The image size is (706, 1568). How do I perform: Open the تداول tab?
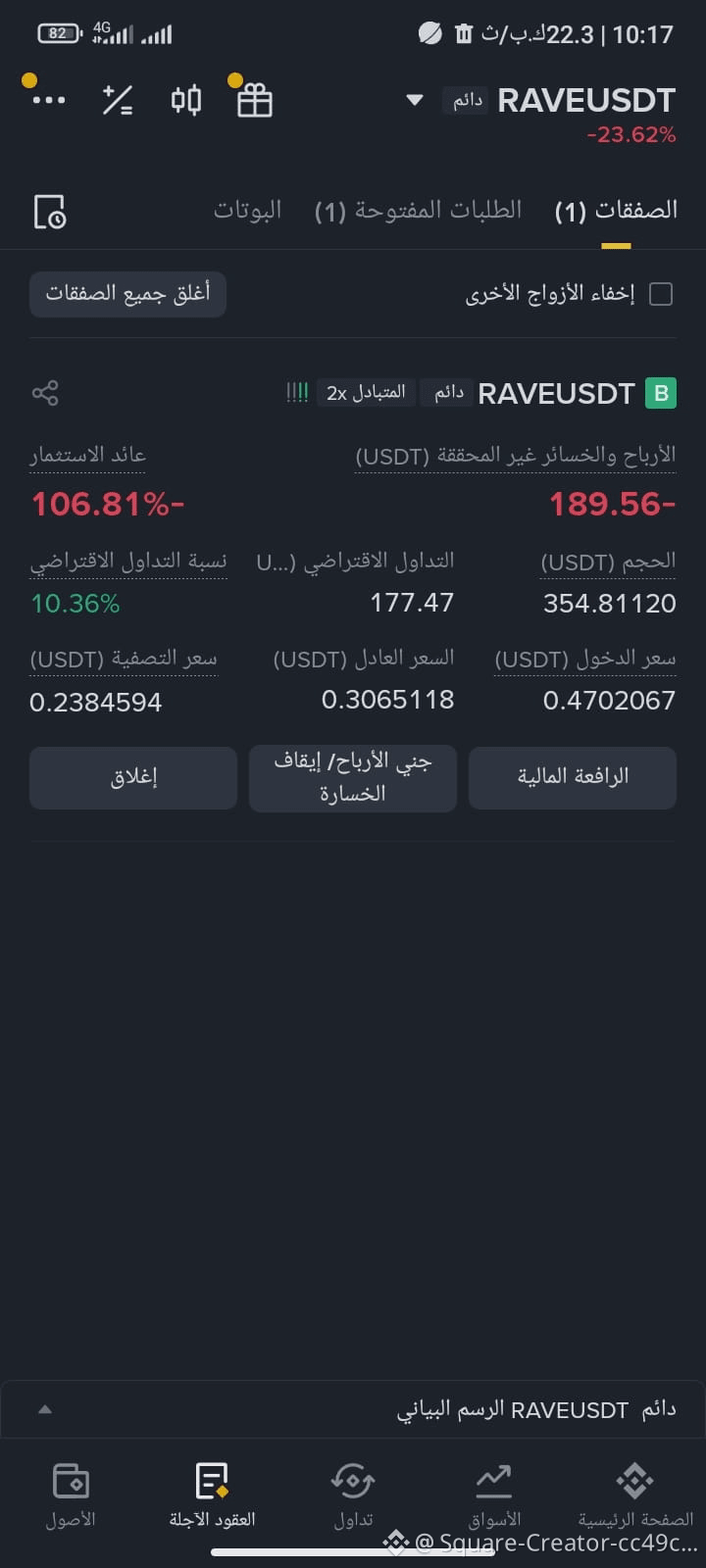click(x=353, y=1494)
